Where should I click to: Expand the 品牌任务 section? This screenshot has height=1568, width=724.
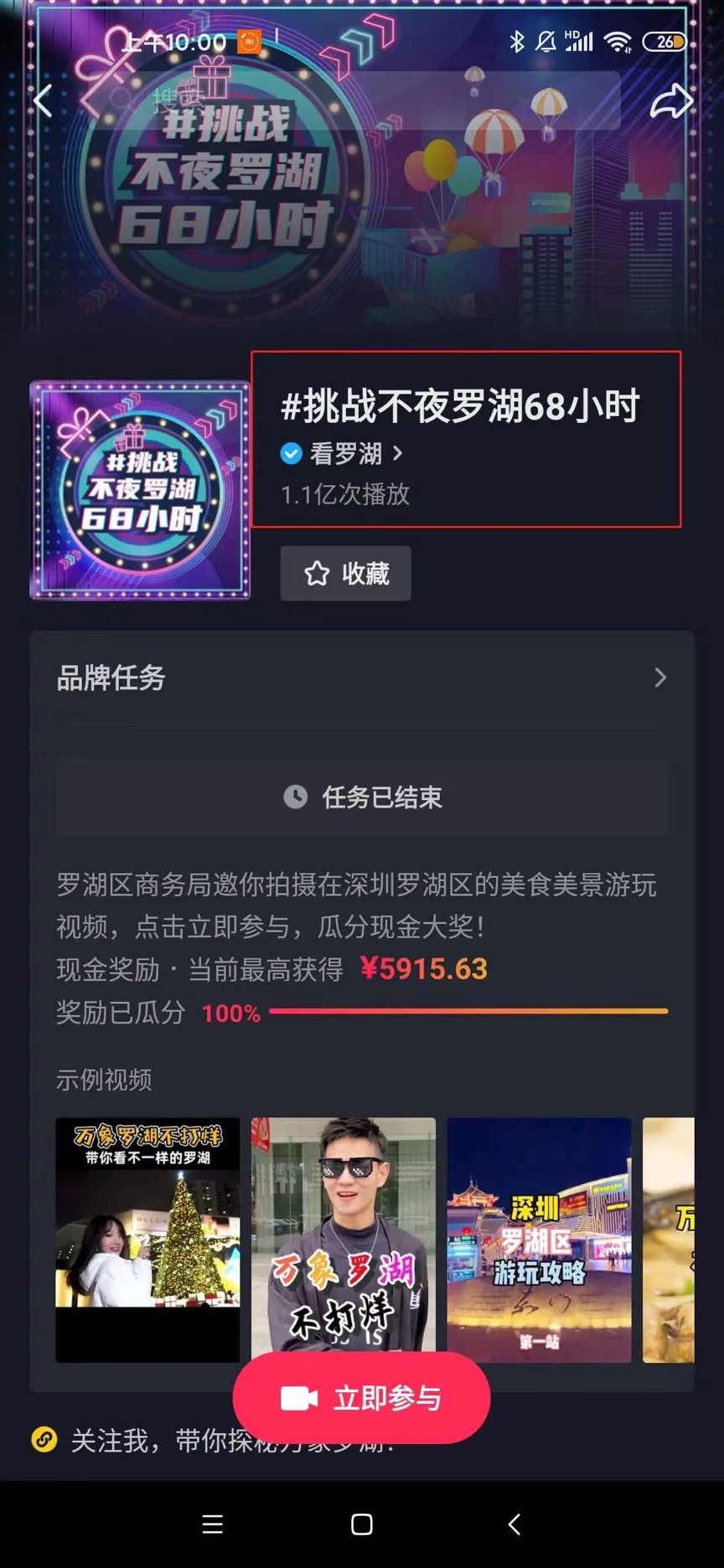(659, 678)
